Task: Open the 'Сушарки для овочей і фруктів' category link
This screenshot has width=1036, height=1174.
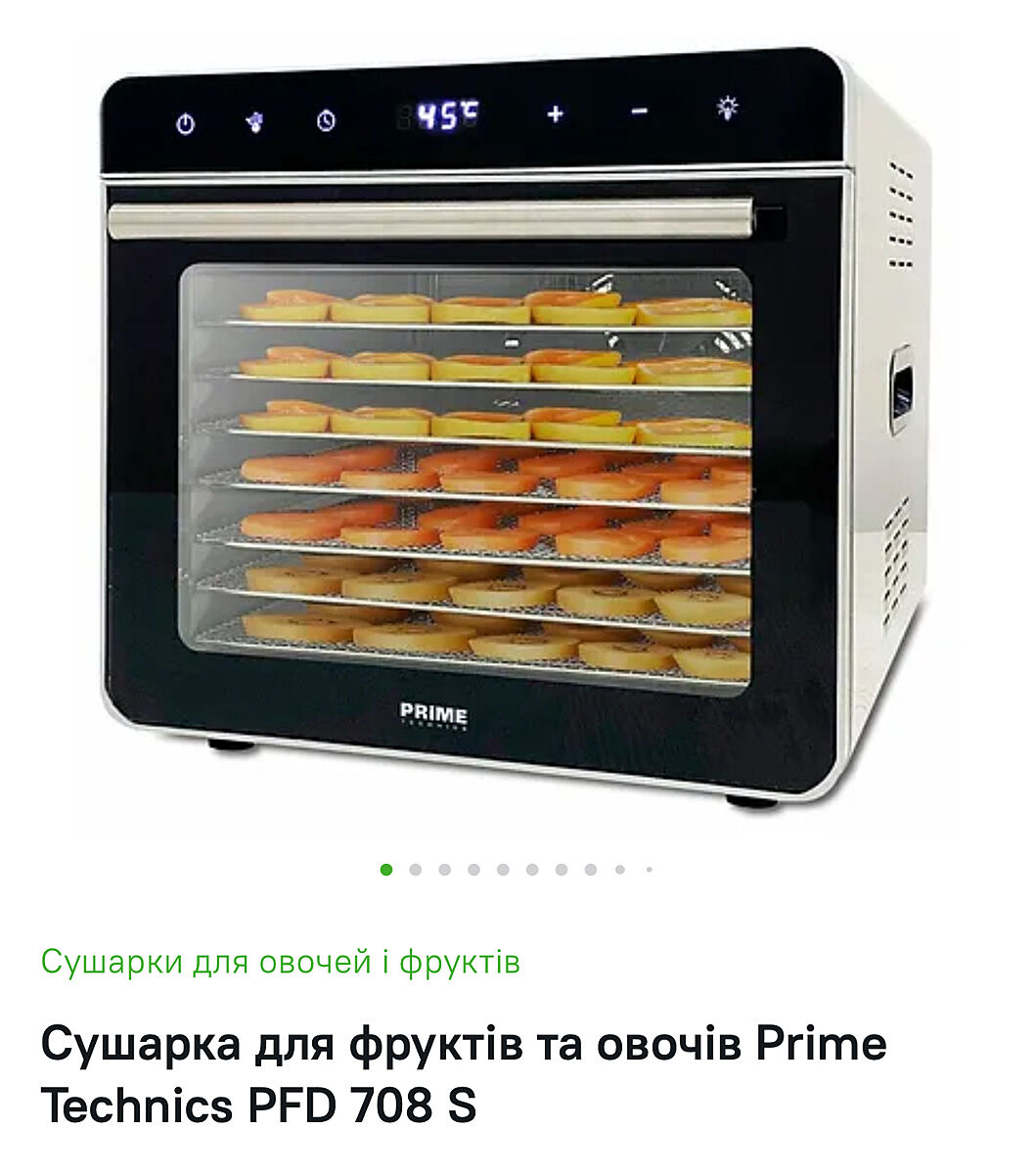Action: click(281, 962)
